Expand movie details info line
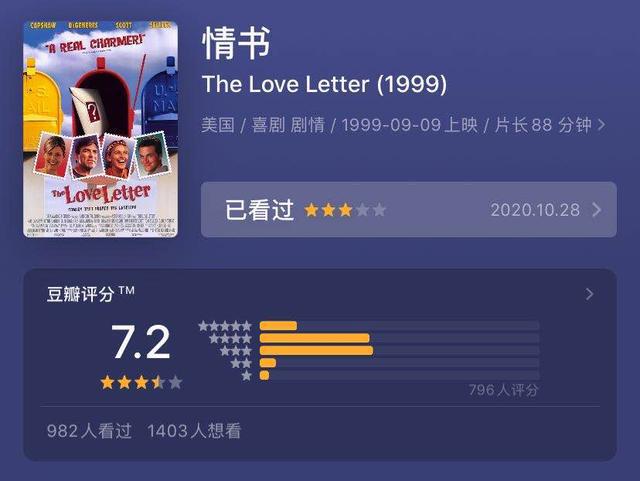The image size is (640, 481). [600, 125]
